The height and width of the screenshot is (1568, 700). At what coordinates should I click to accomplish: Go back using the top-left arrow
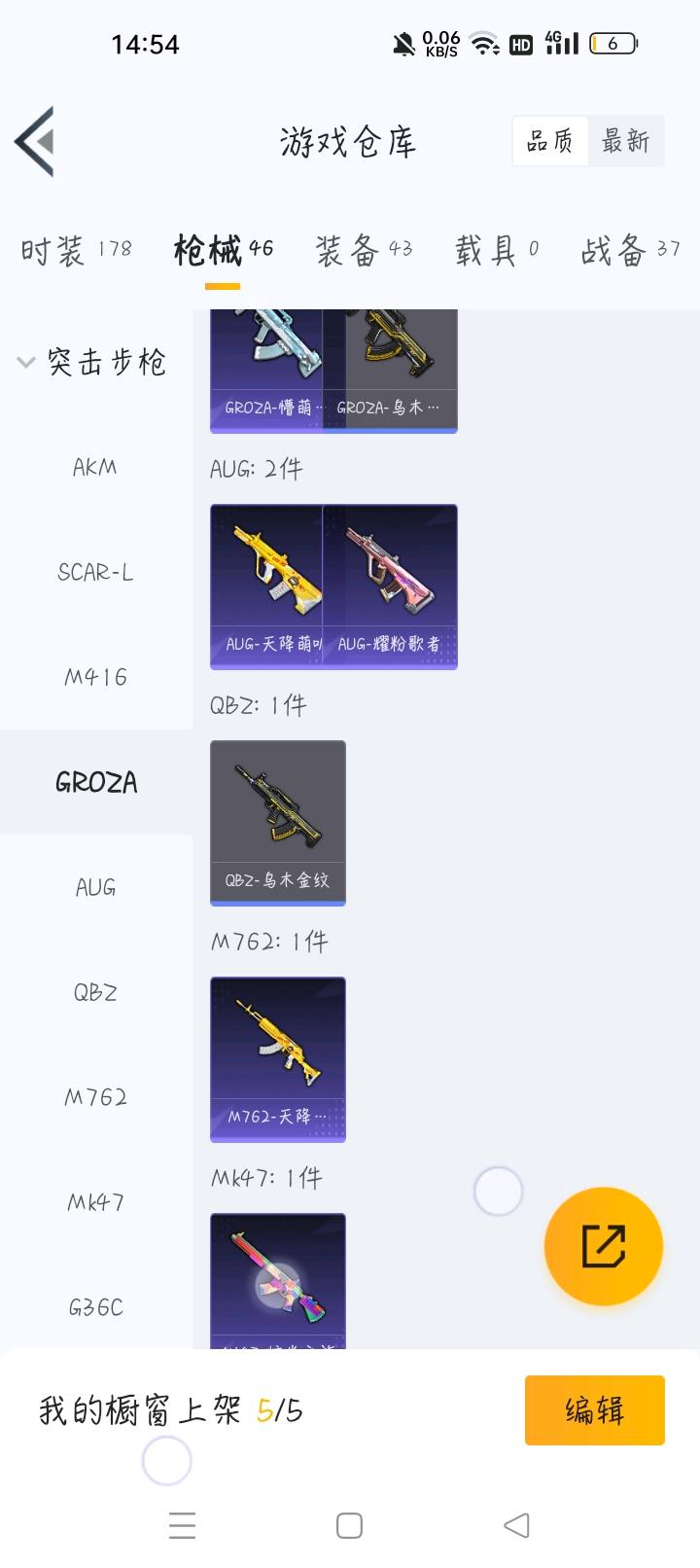click(x=35, y=142)
